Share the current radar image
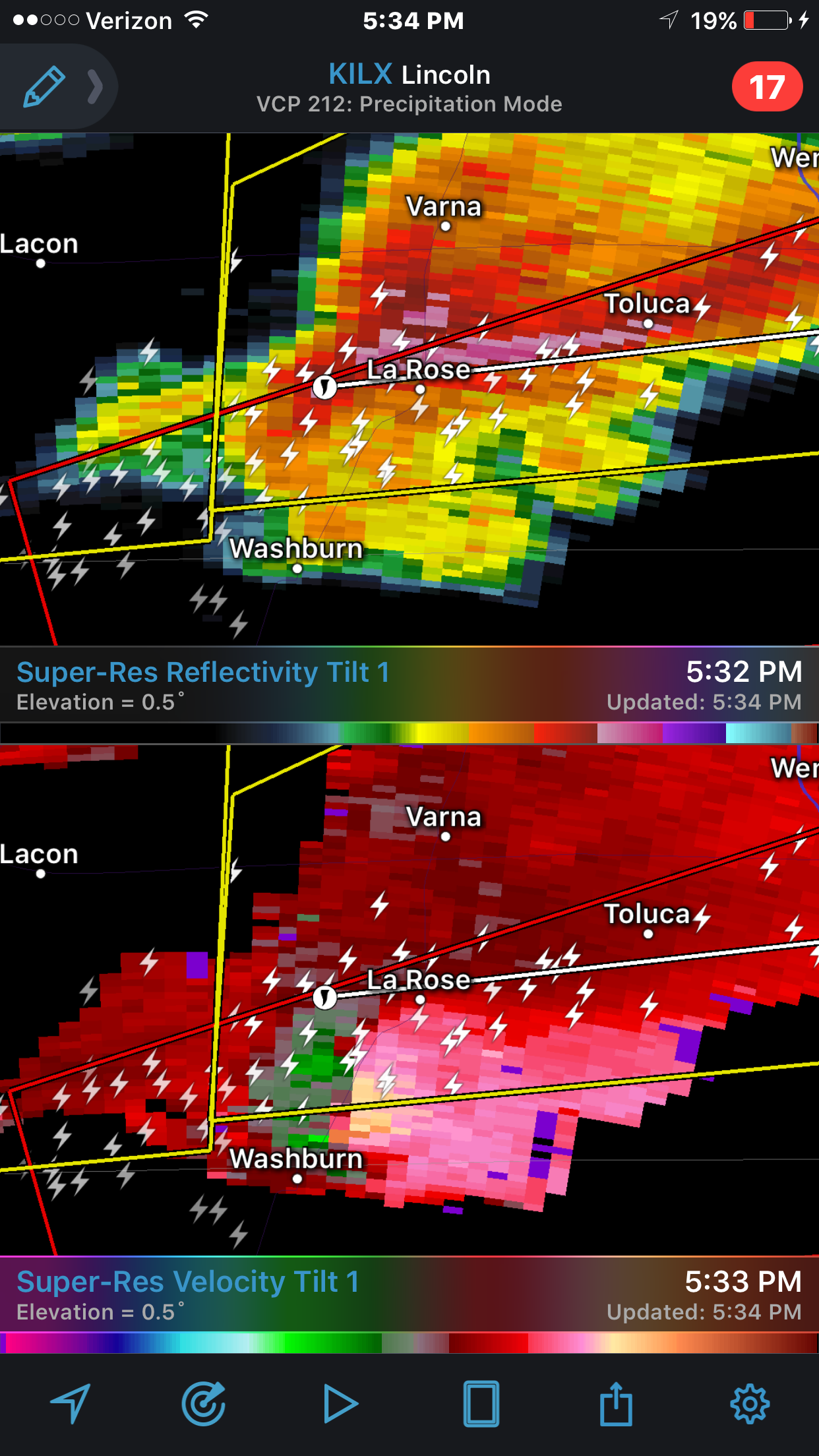Image resolution: width=819 pixels, height=1456 pixels. pos(616,1403)
